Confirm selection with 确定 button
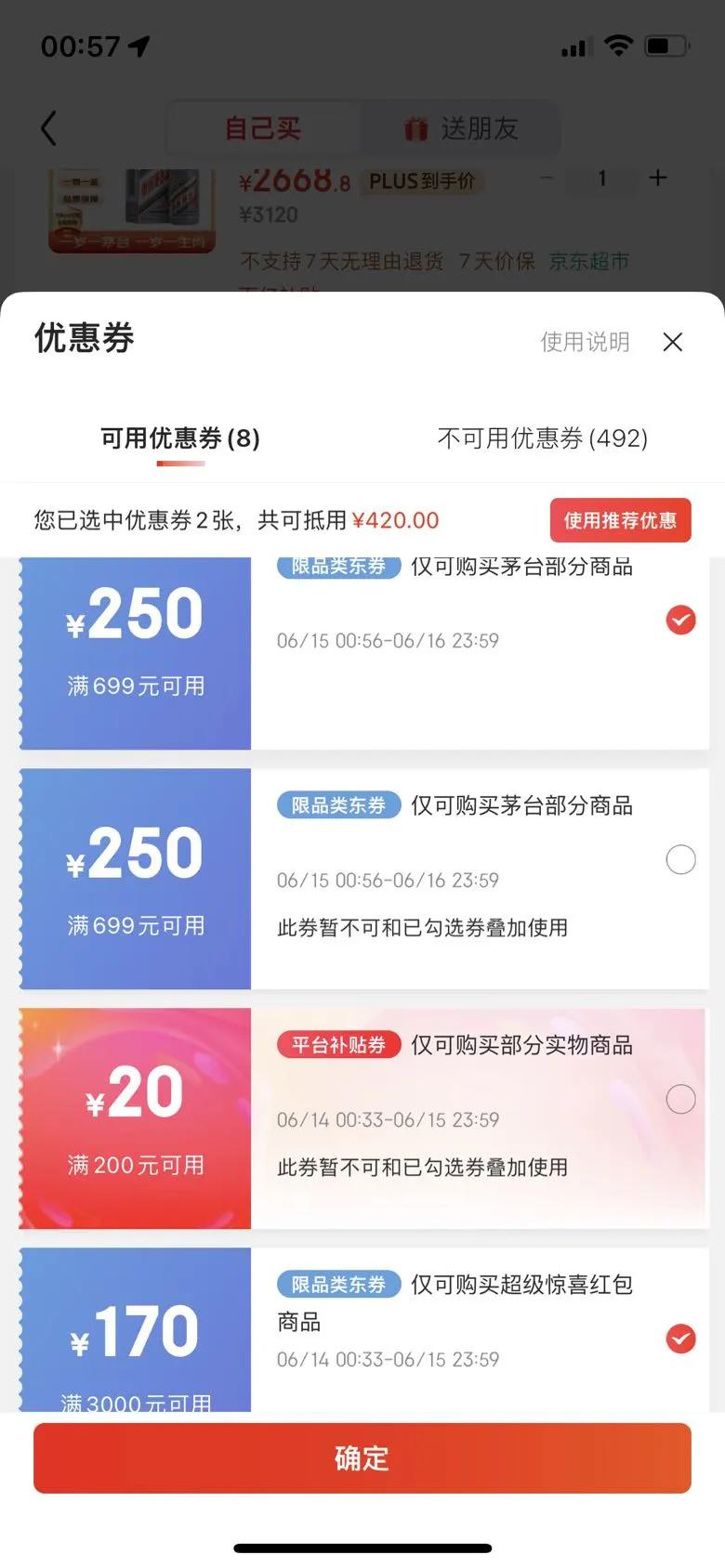The image size is (725, 1568). tap(362, 1458)
